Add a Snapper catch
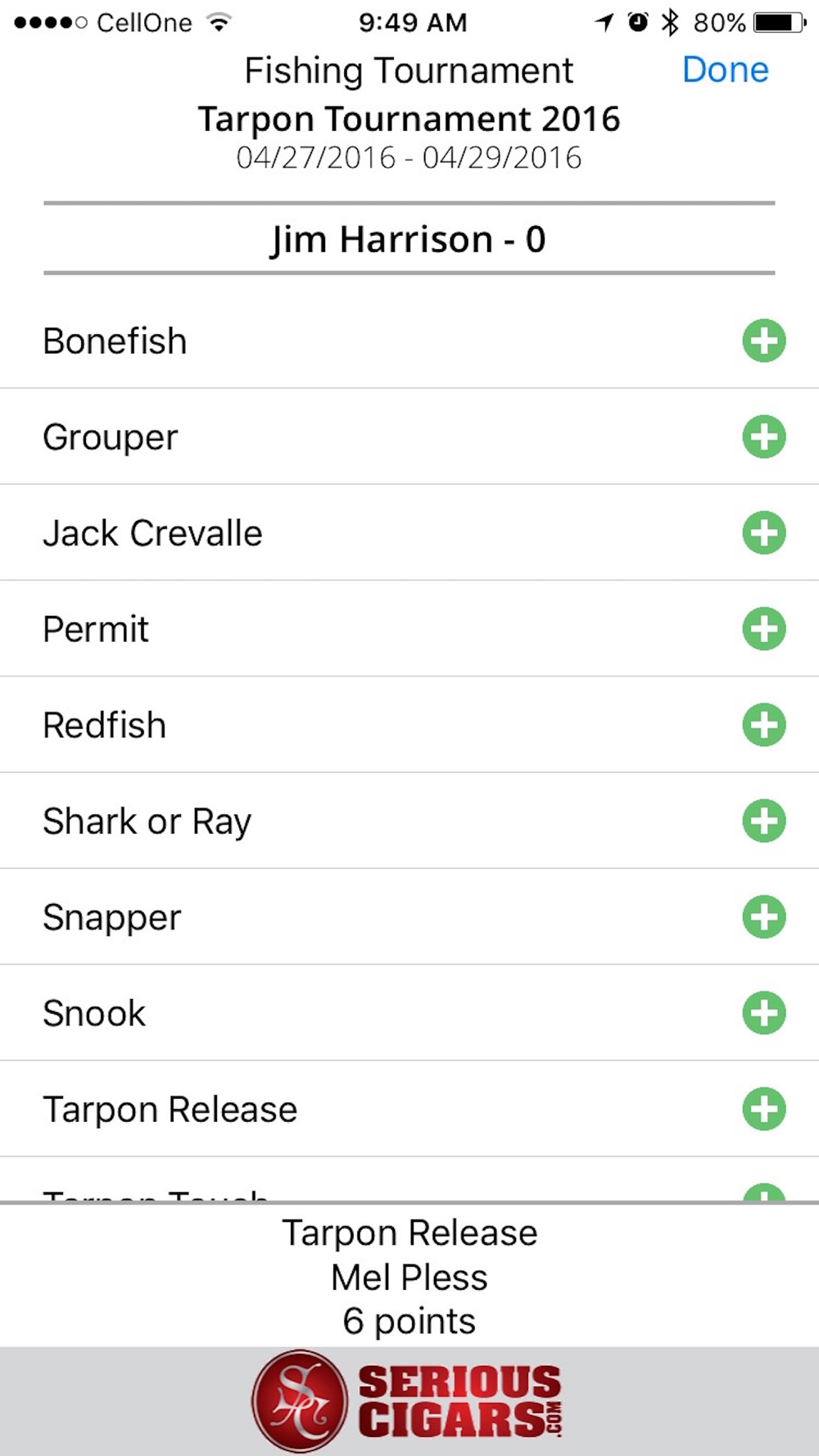 tap(764, 917)
